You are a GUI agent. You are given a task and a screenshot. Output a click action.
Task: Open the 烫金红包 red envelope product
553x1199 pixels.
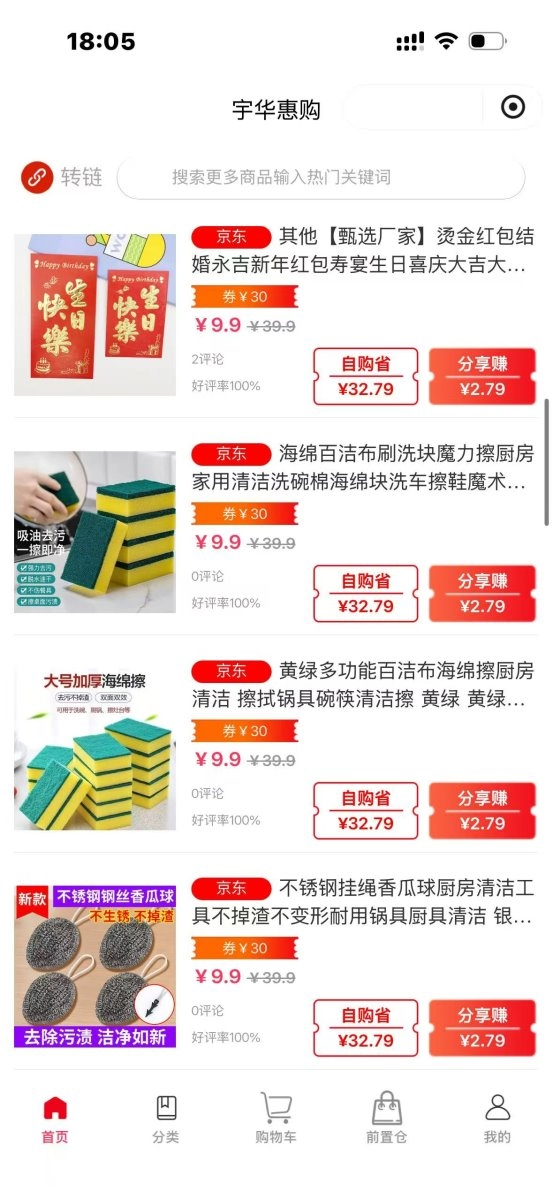pos(275,315)
